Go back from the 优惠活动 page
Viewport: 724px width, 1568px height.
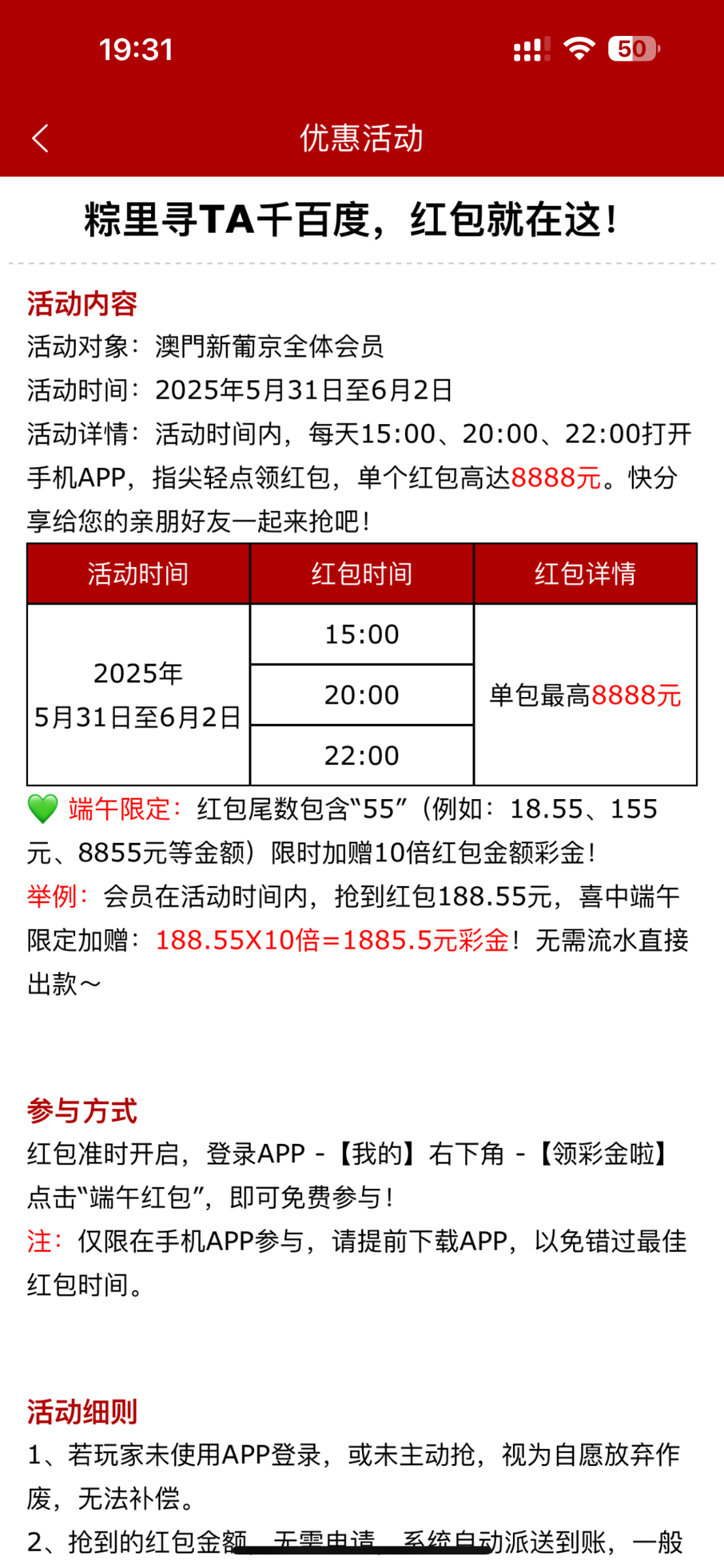click(41, 139)
